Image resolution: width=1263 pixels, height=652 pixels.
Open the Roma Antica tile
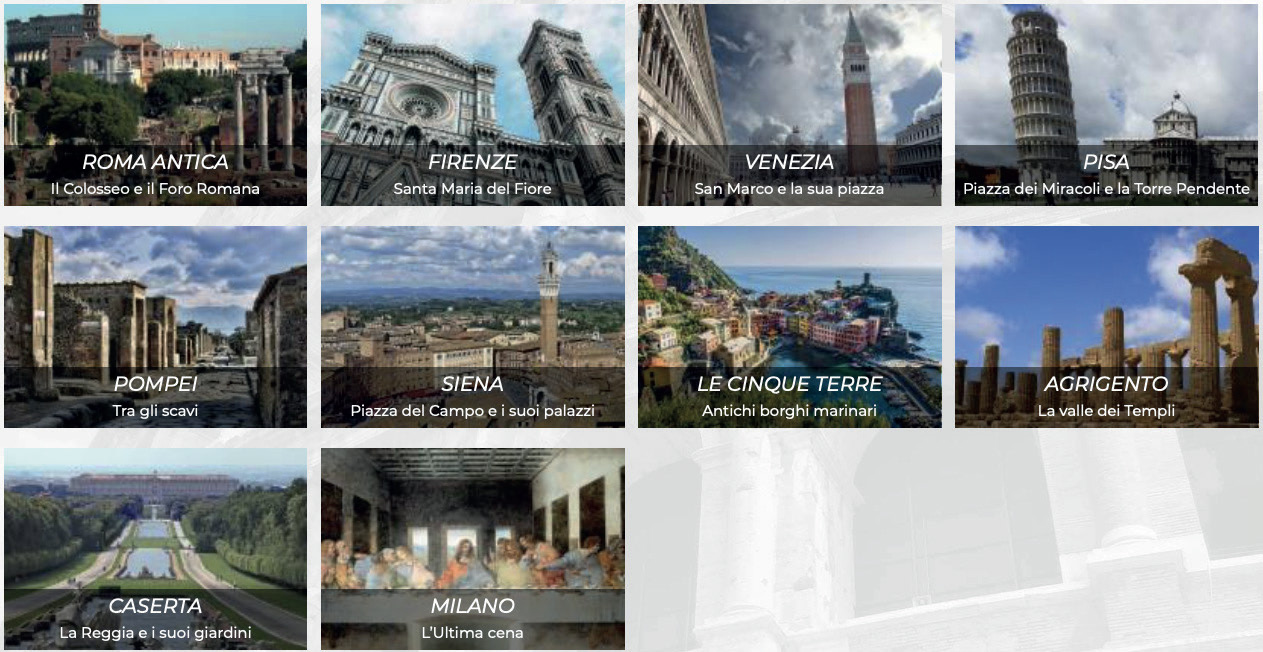coord(155,105)
